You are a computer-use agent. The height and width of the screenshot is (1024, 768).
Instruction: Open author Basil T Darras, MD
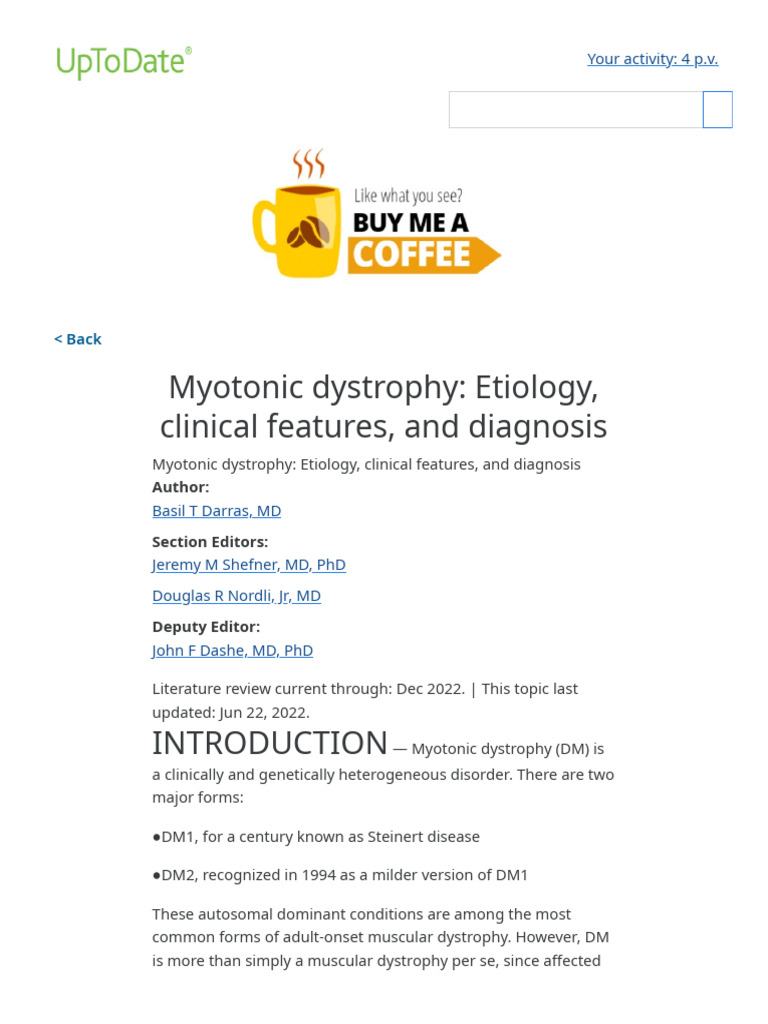216,511
